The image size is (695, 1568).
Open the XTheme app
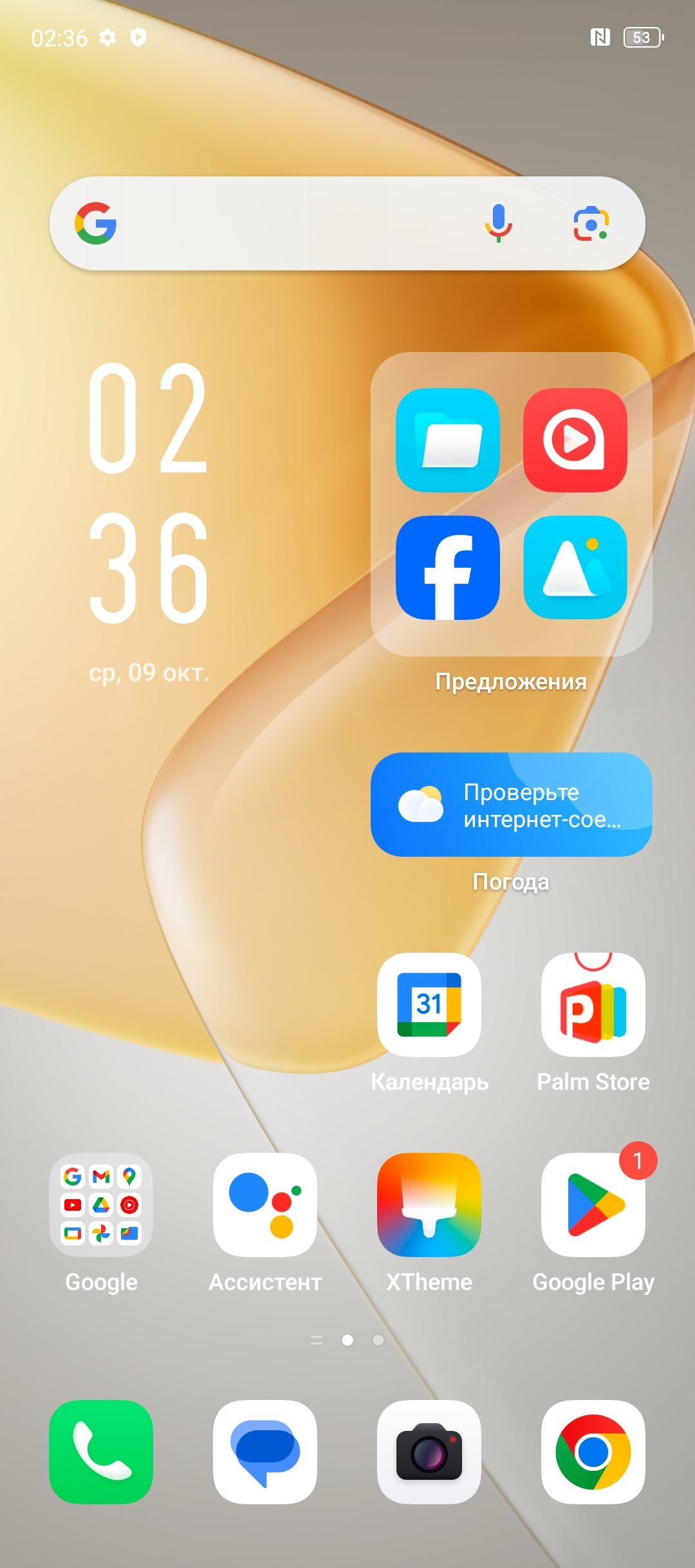429,1205
